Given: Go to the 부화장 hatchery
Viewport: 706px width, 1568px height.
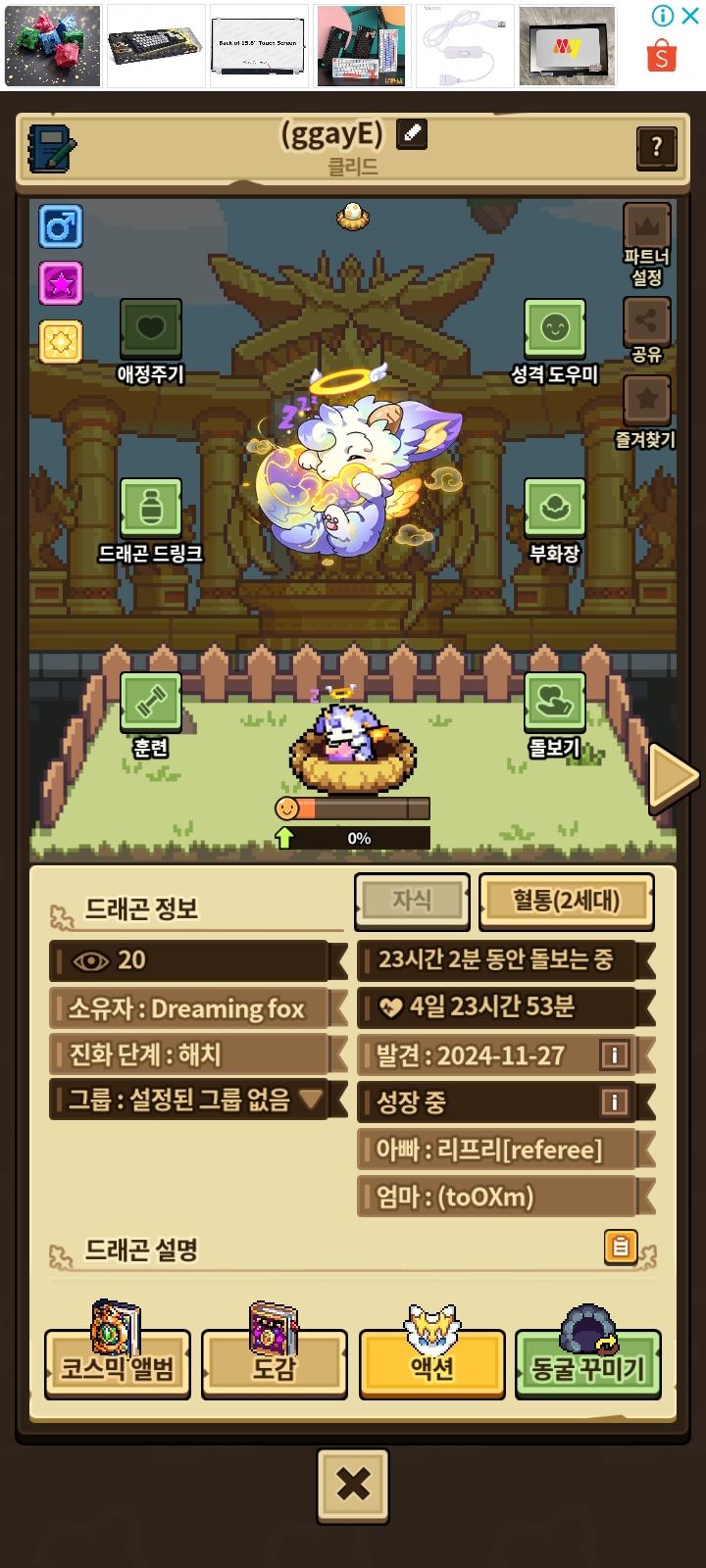Looking at the screenshot, I should pos(554,510).
